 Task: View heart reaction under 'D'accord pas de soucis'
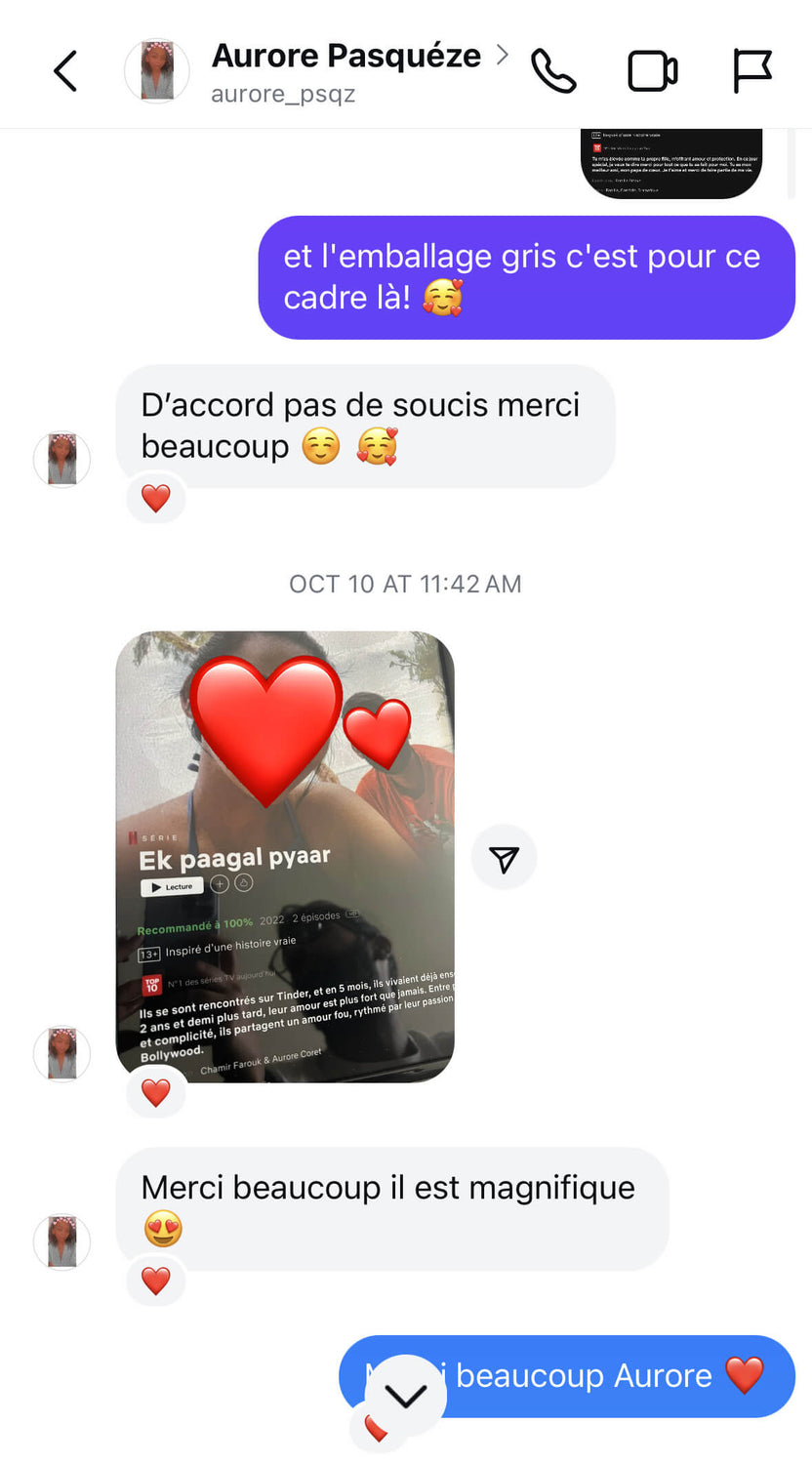coord(156,498)
